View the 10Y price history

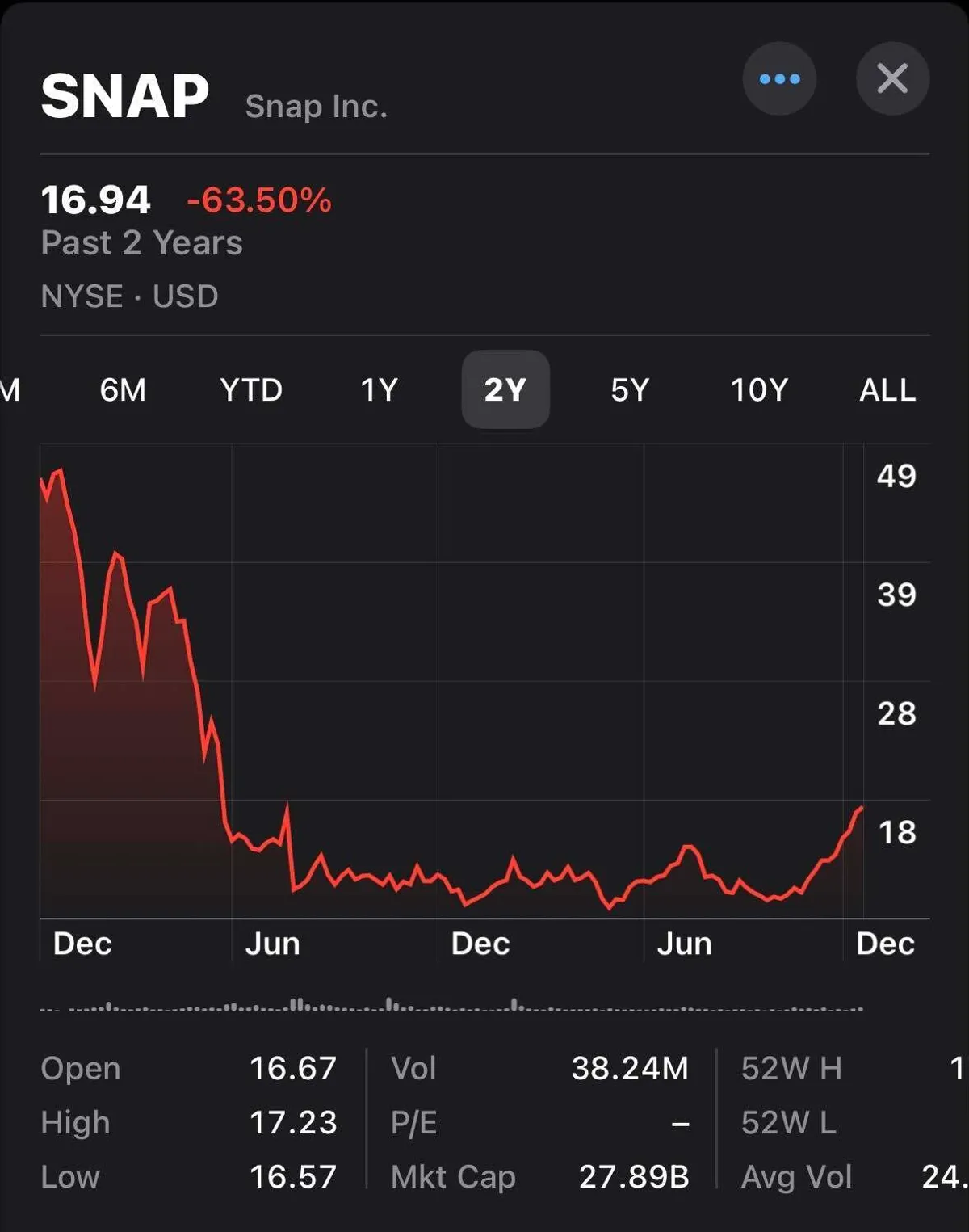[758, 390]
